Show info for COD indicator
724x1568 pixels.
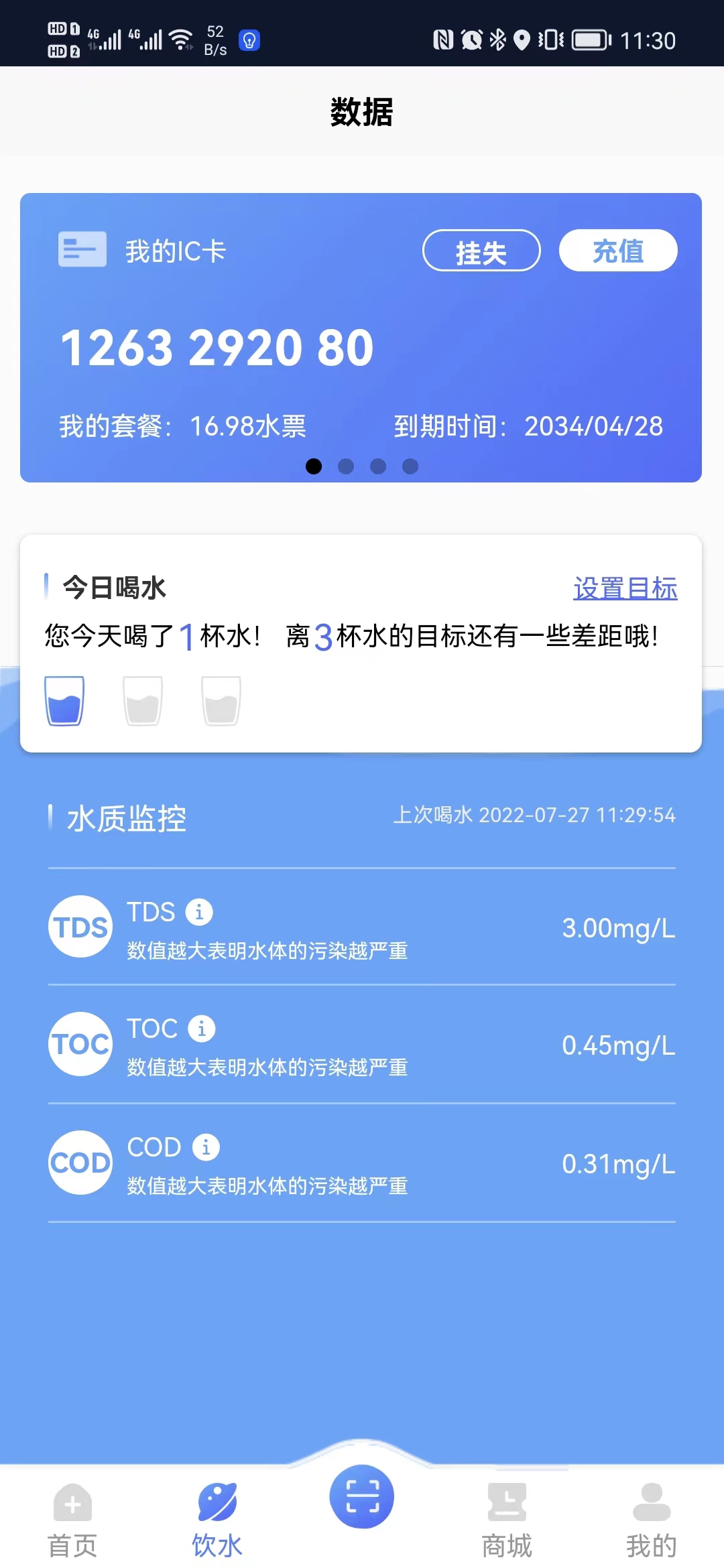tap(206, 1147)
